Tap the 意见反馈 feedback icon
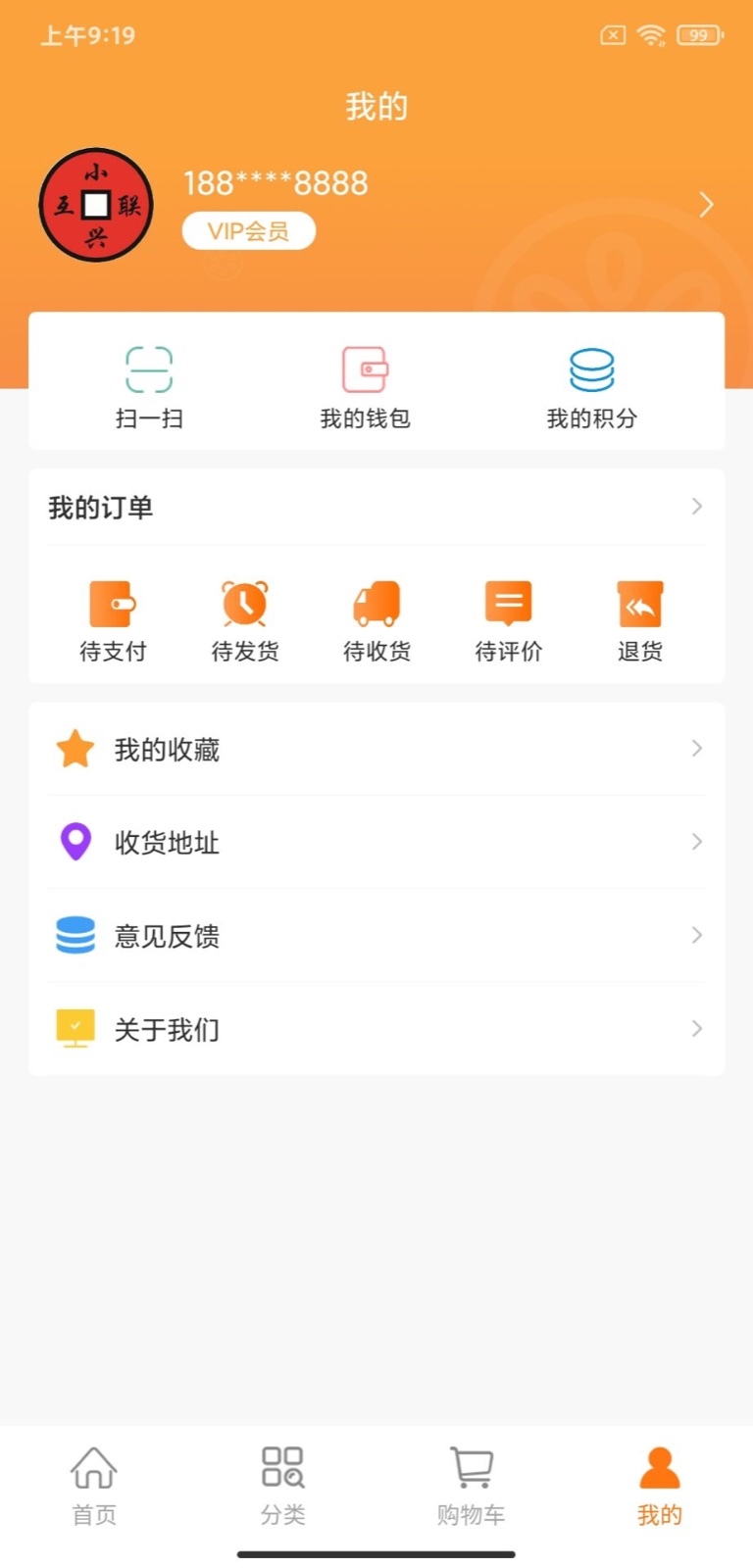The height and width of the screenshot is (1568, 753). click(75, 934)
